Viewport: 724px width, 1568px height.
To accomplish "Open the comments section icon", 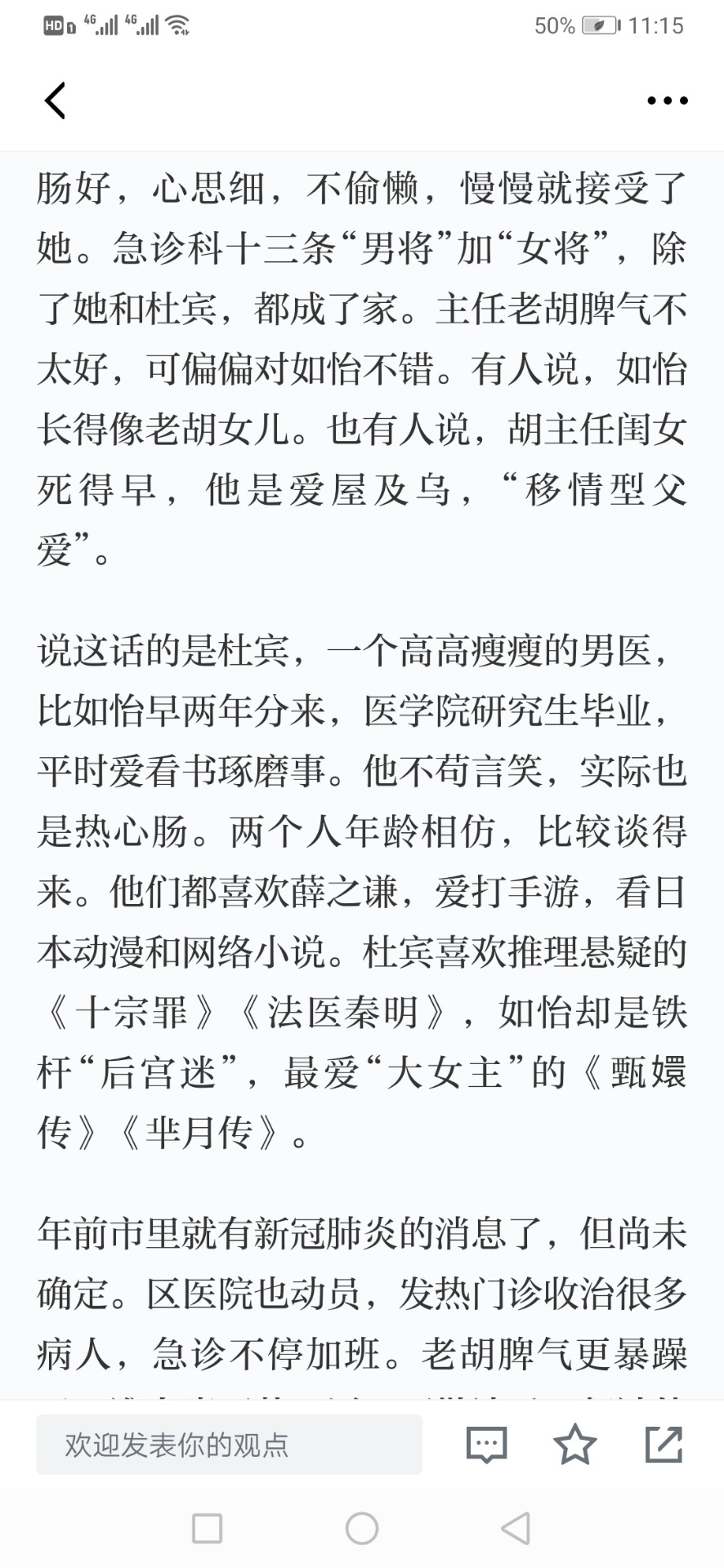I will [x=487, y=1445].
